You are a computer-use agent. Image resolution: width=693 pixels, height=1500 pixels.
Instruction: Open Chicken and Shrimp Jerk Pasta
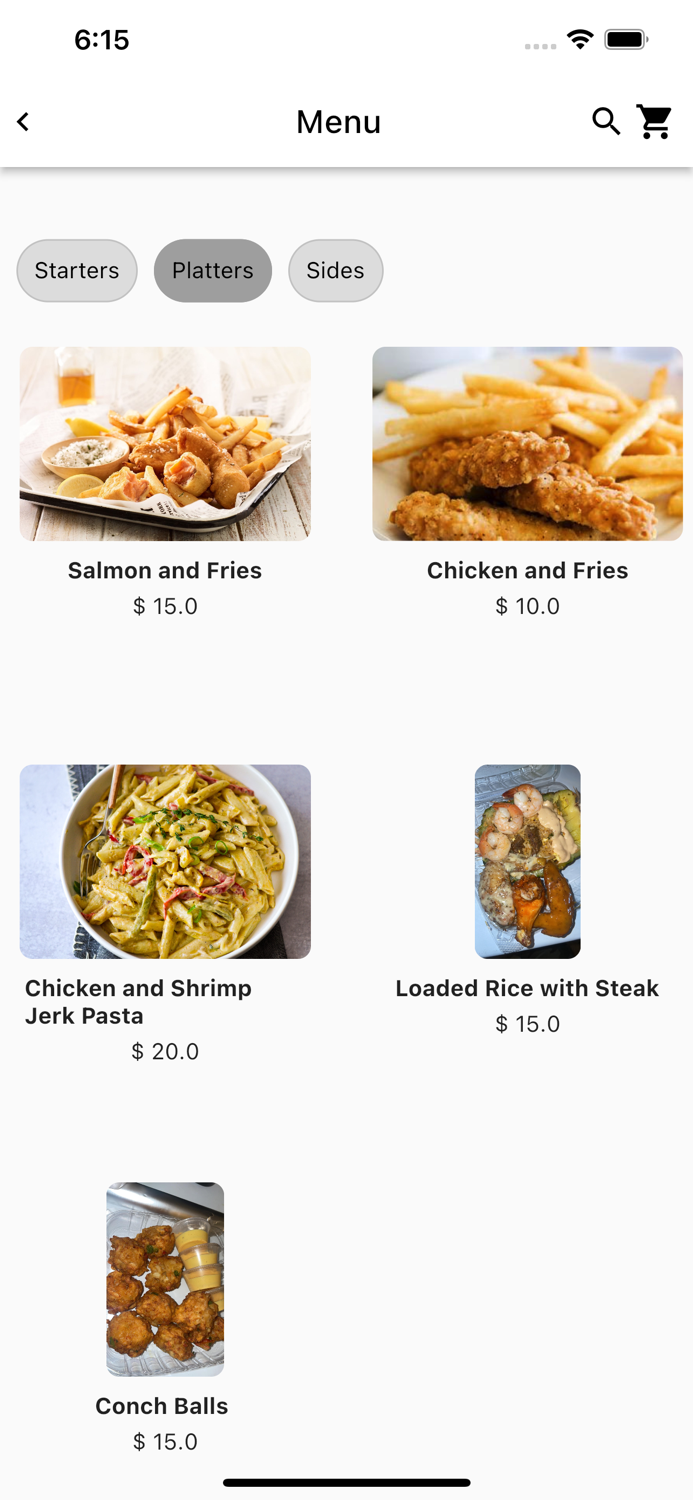[165, 862]
